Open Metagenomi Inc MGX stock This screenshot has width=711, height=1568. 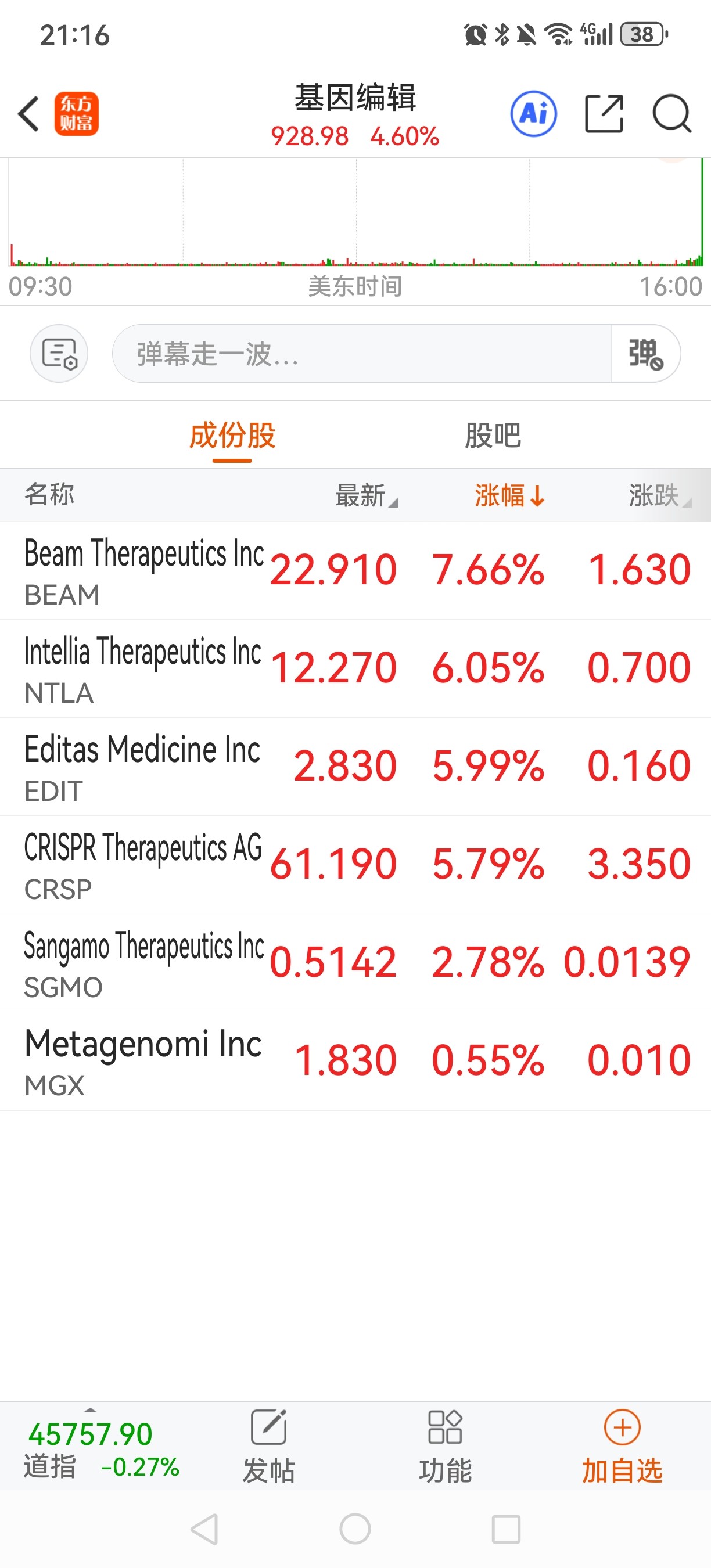pyautogui.click(x=355, y=1062)
